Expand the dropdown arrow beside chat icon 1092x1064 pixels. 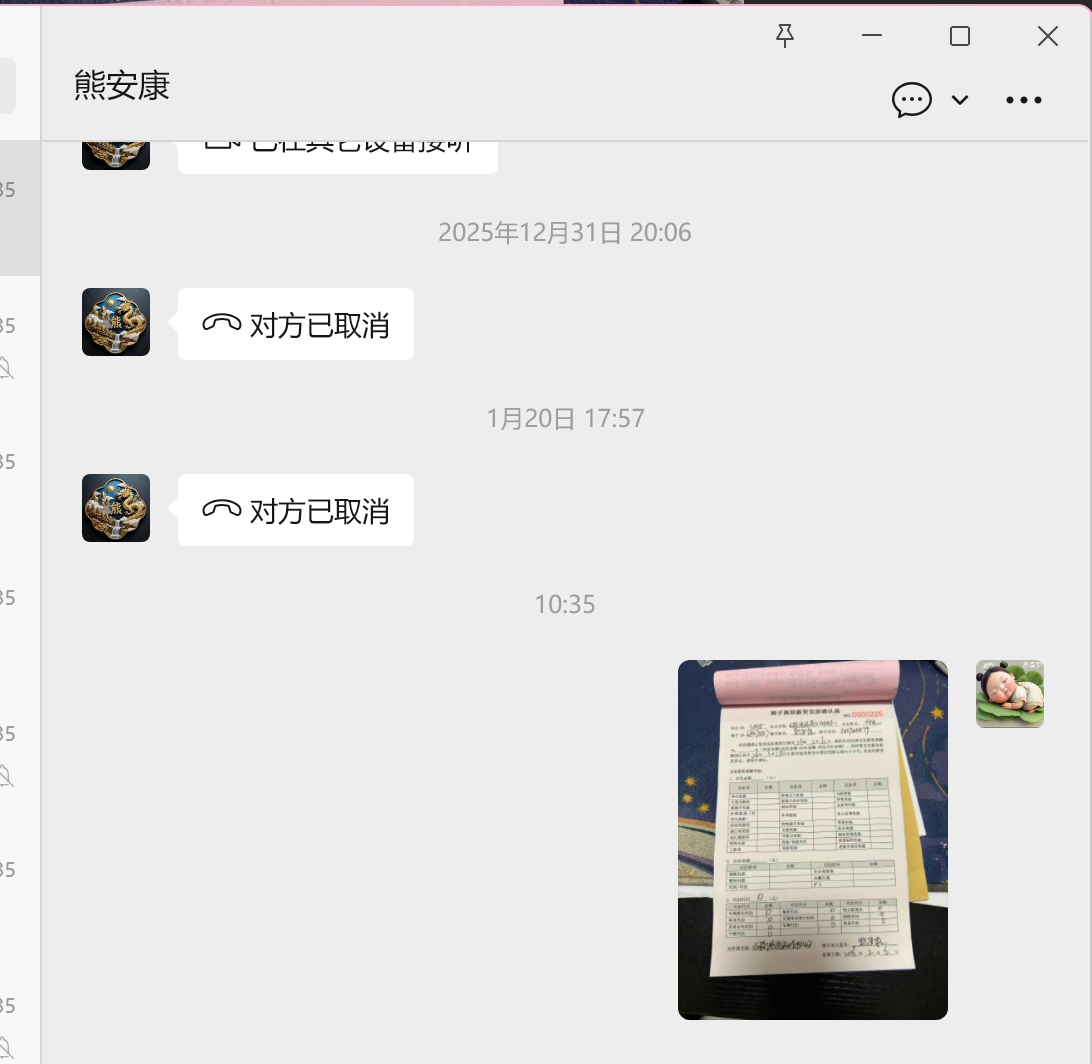coord(960,99)
